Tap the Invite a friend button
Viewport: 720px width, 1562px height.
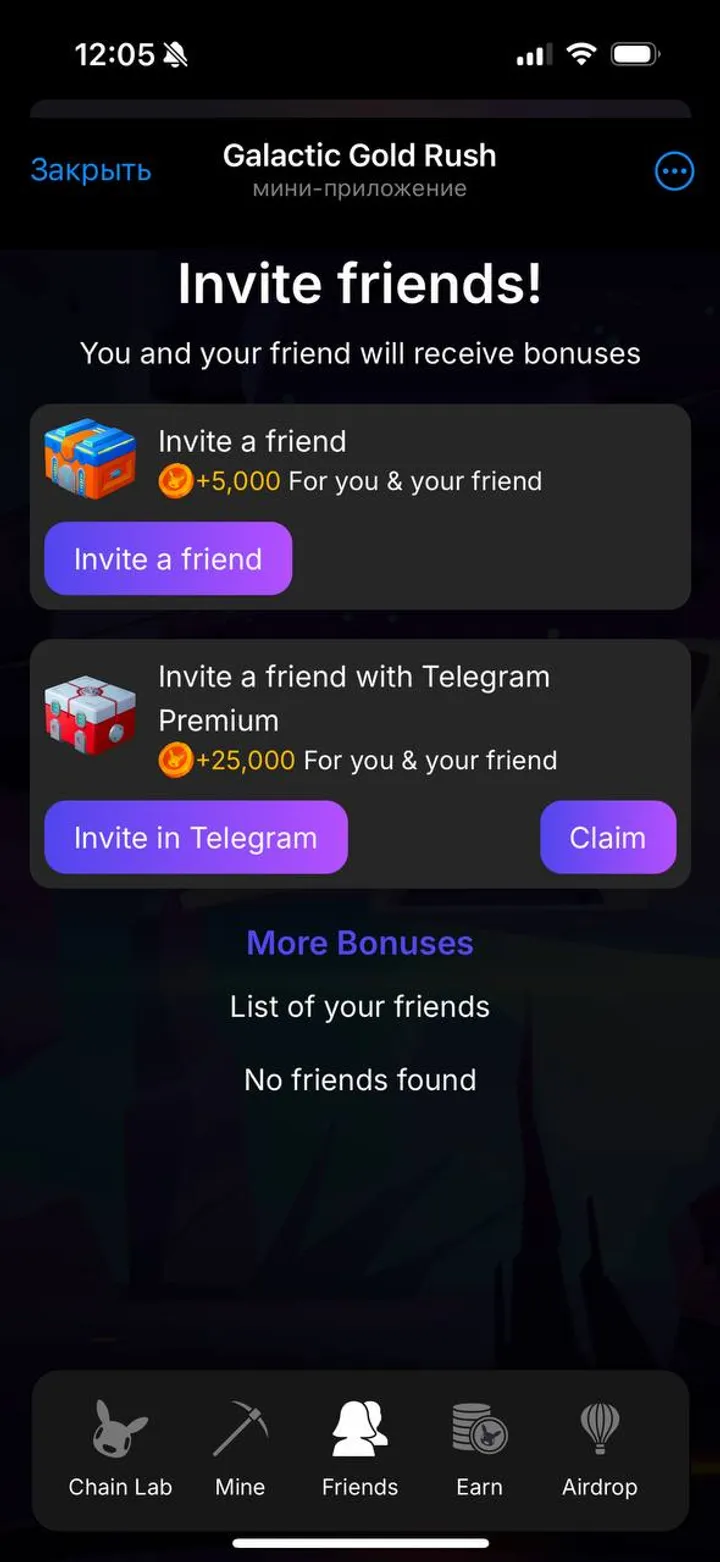168,559
